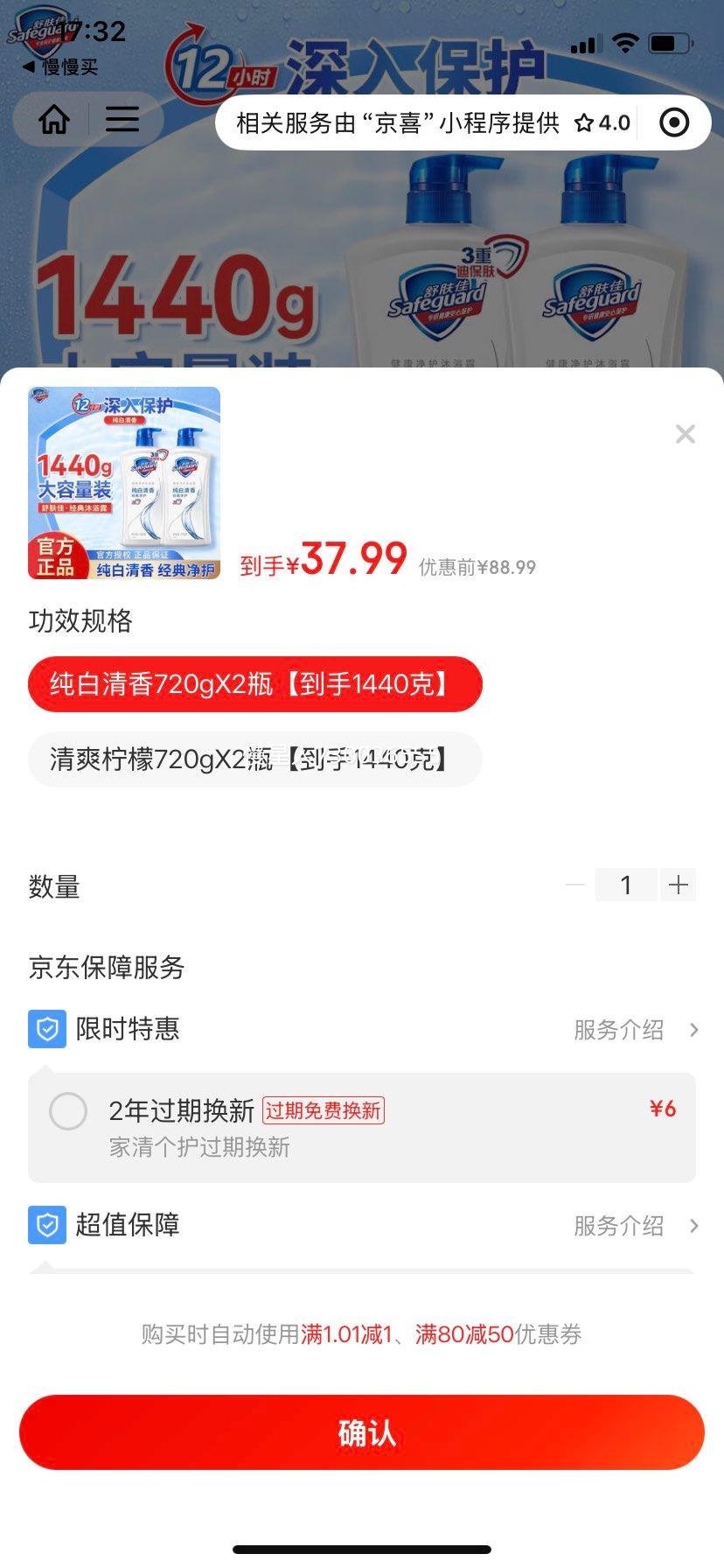Open the hamburger menu icon
Screen dimensions: 724x1568
[122, 119]
